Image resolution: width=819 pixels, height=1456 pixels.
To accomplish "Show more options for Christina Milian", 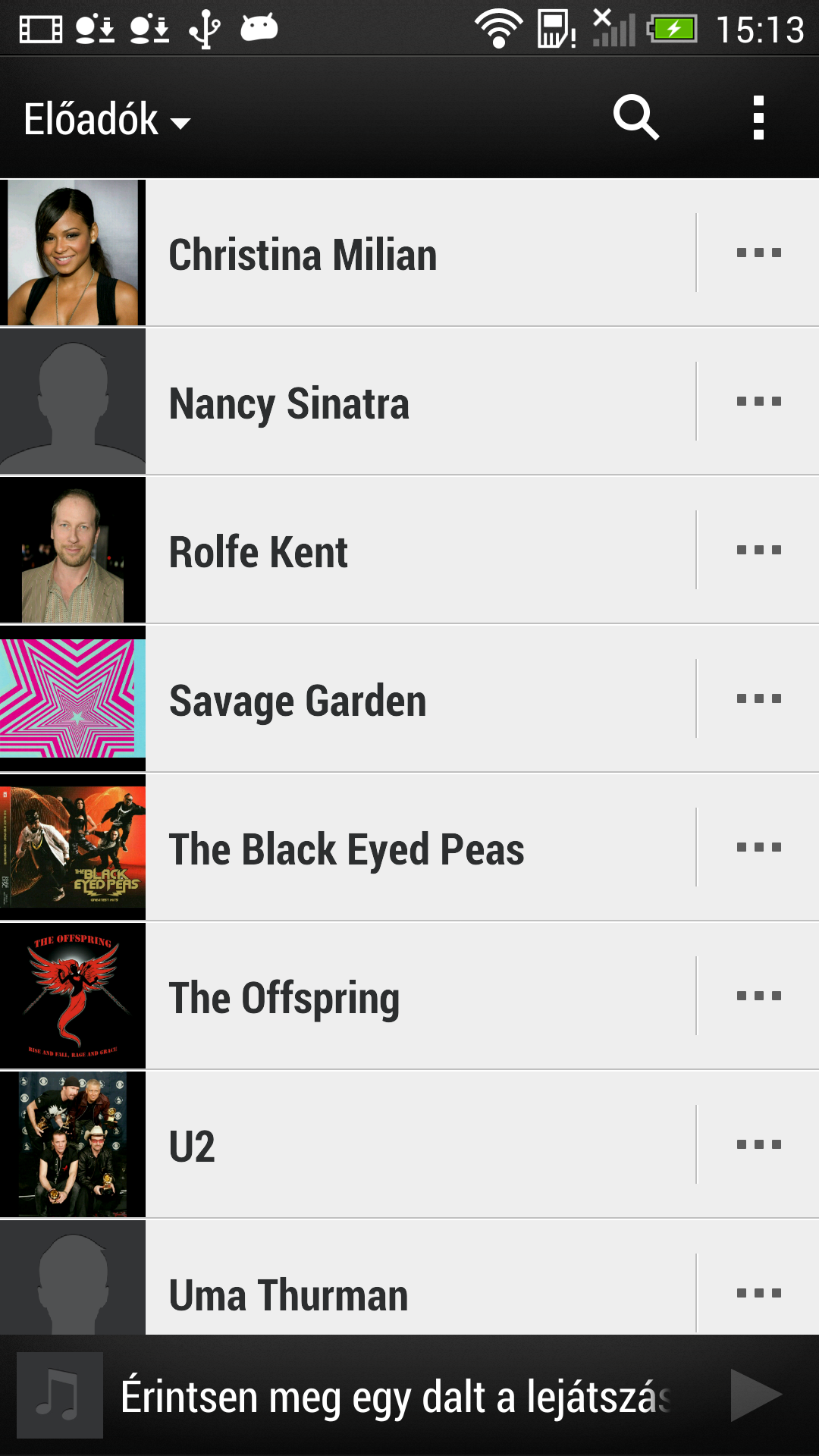I will (x=758, y=253).
